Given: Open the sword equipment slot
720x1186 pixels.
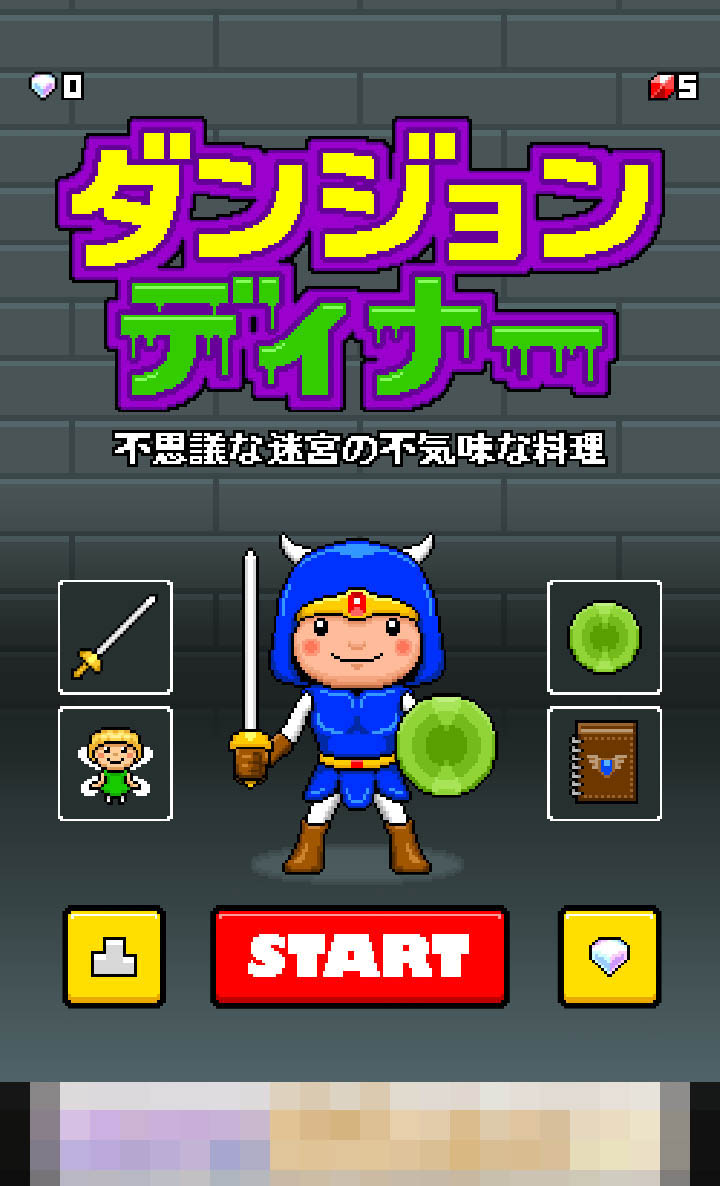Looking at the screenshot, I should click(x=115, y=637).
